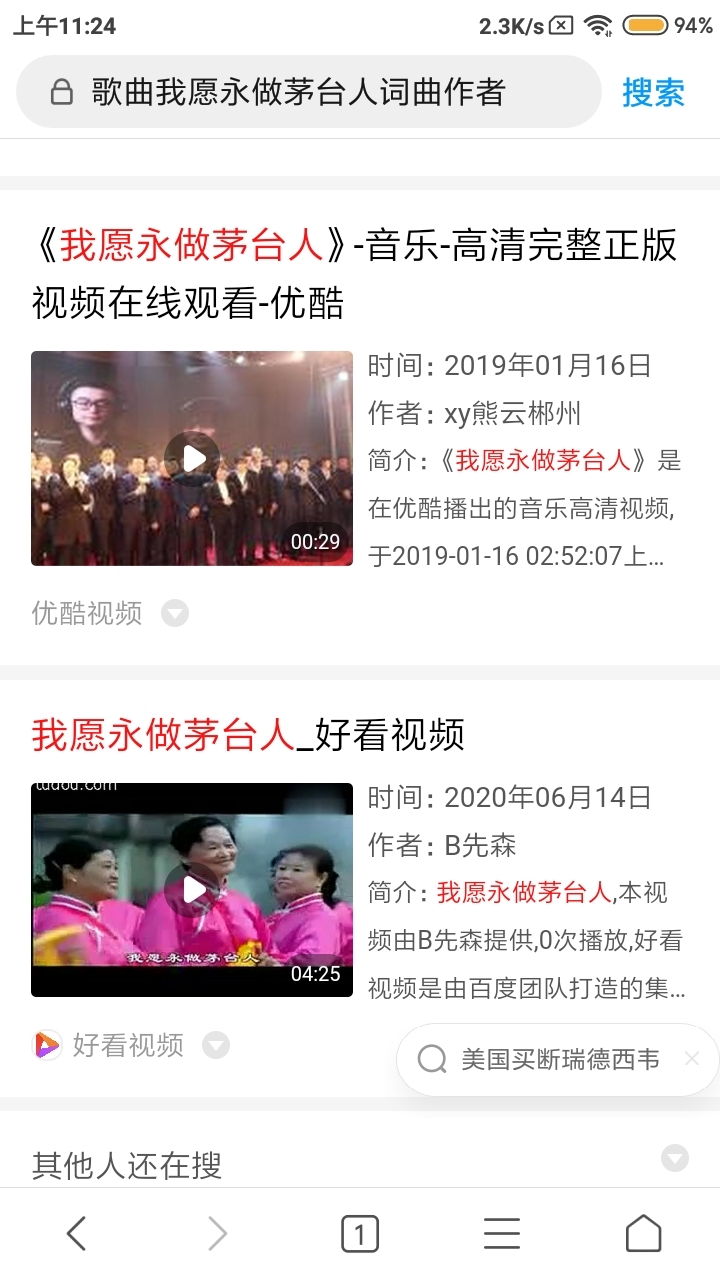Expand the dropdown next to 好看视频
Screen dimensions: 720x1280
click(x=216, y=1045)
